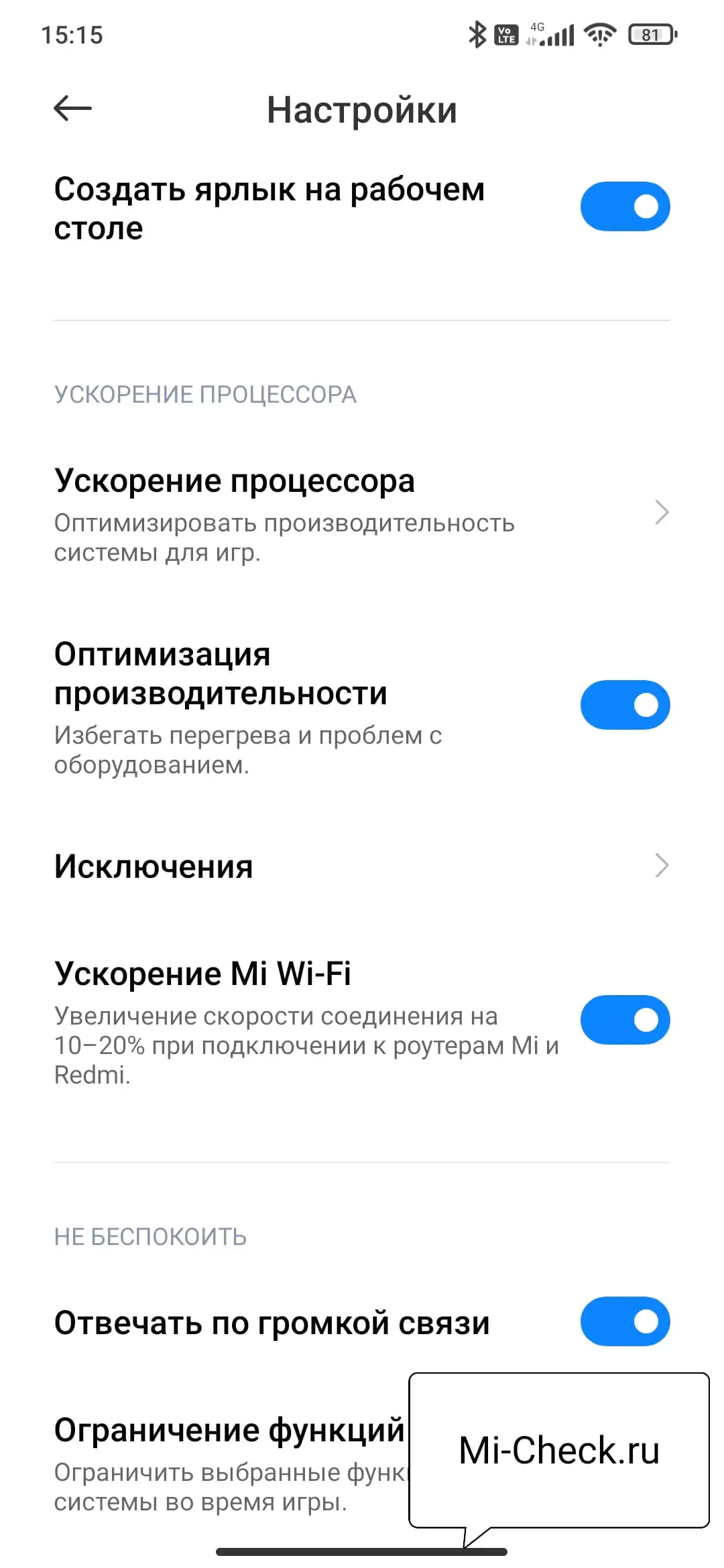Open Ограничение функций settings
This screenshot has width=724, height=1568.
coord(228,1461)
